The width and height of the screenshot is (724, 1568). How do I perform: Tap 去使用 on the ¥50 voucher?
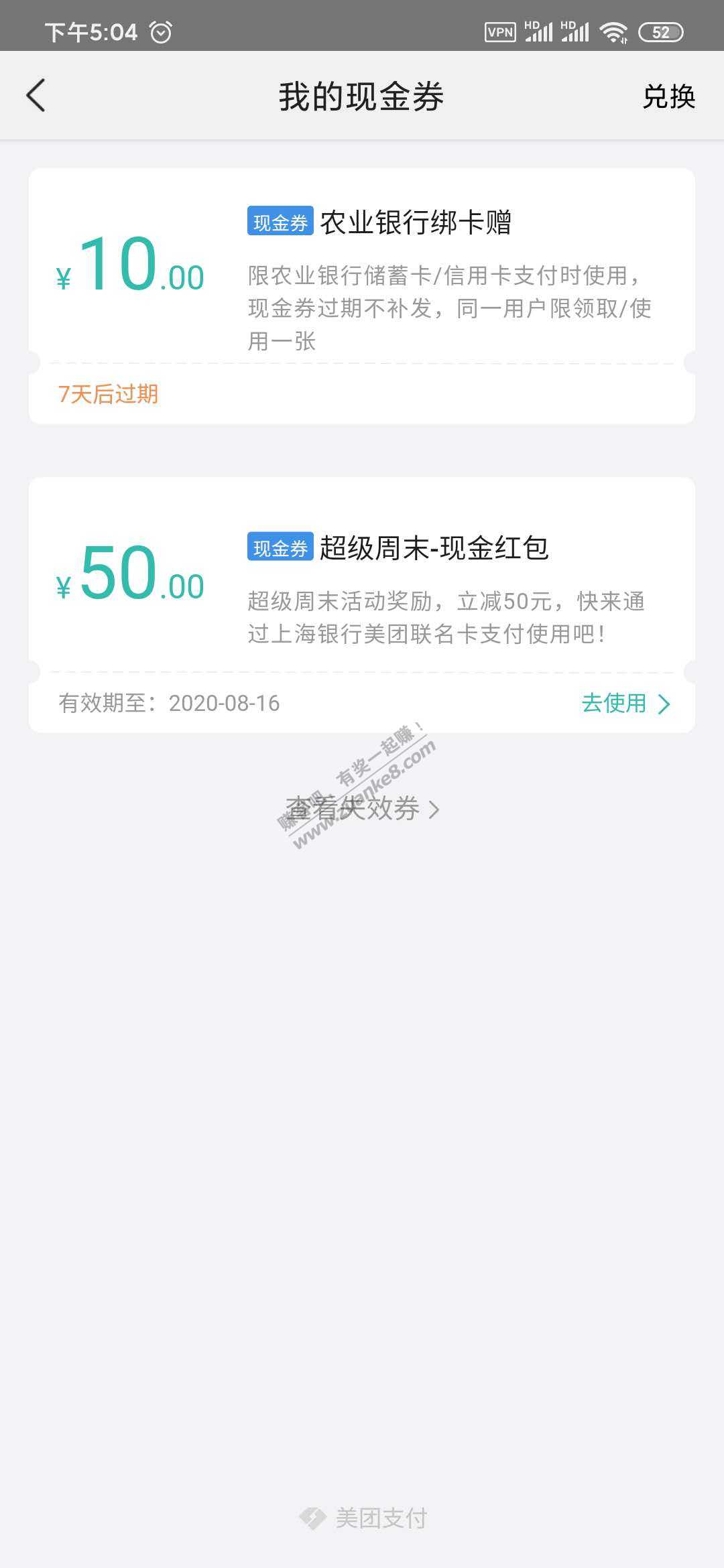coord(625,704)
